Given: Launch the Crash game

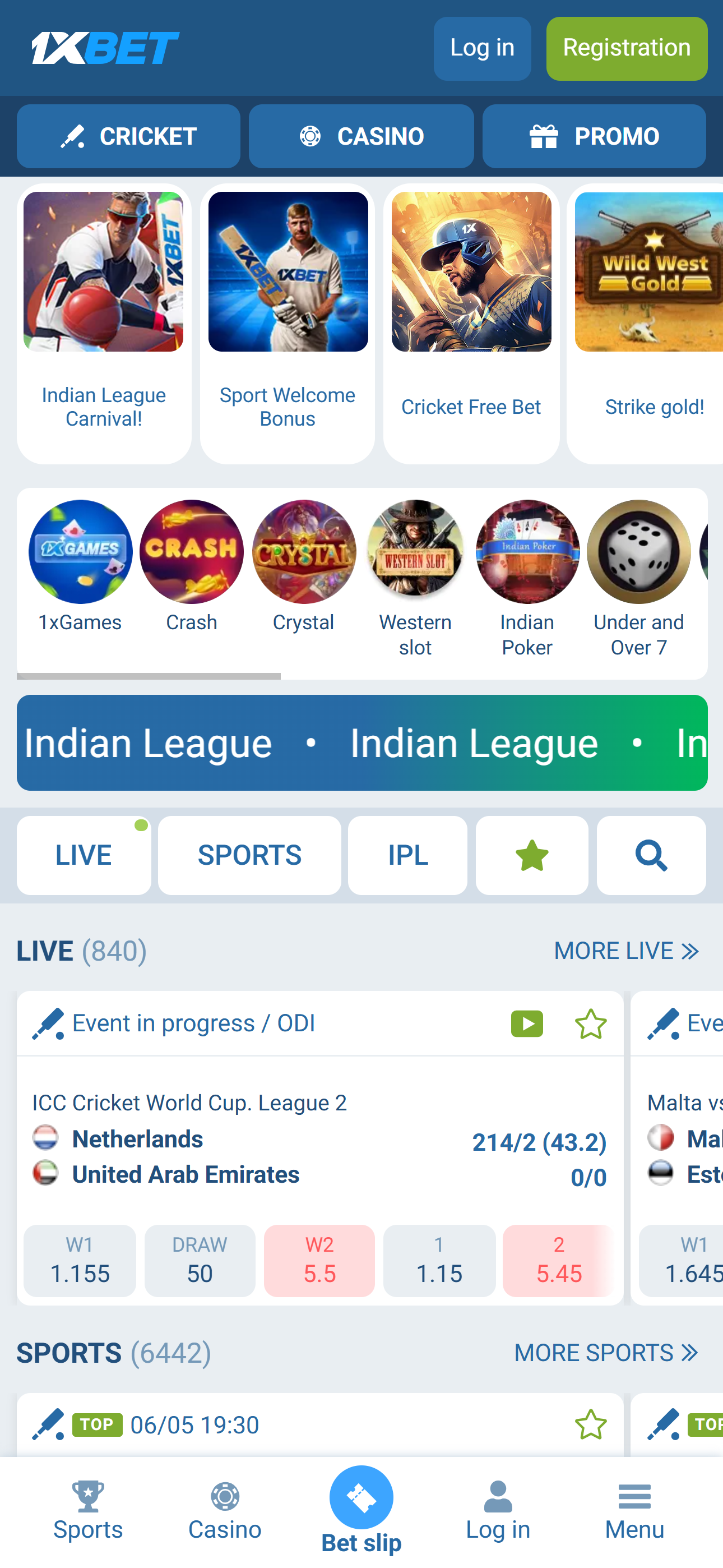Looking at the screenshot, I should [x=191, y=565].
